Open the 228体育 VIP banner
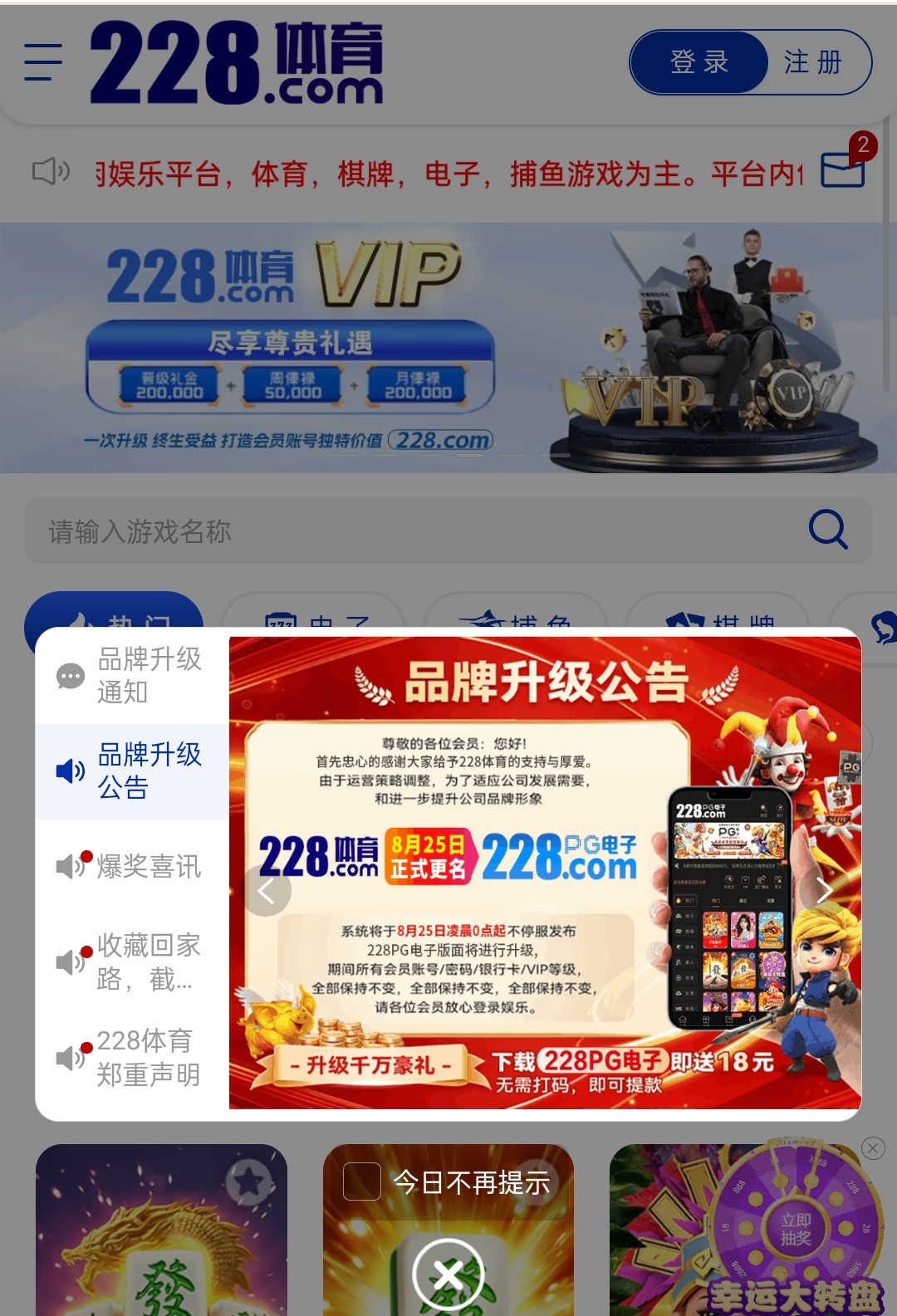This screenshot has height=1316, width=897. (x=448, y=347)
